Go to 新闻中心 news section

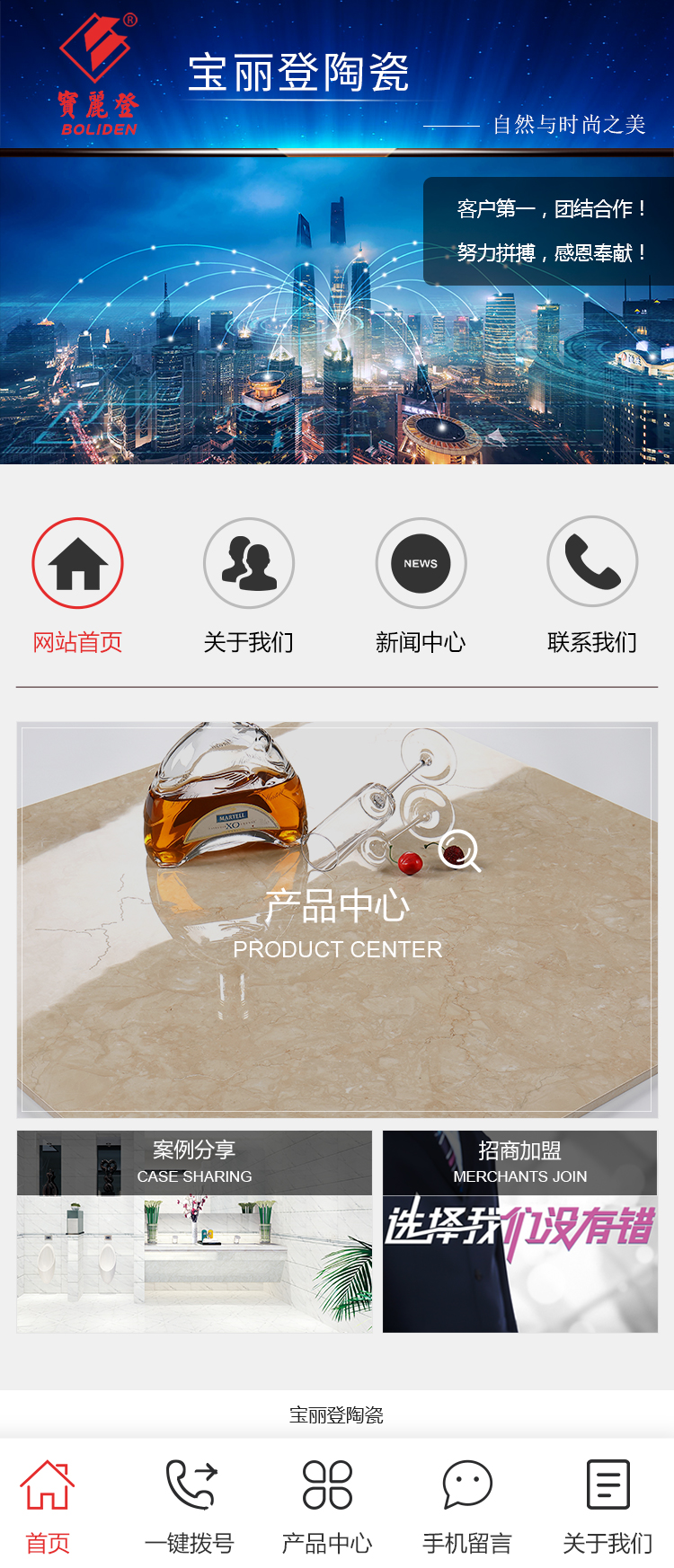(421, 564)
